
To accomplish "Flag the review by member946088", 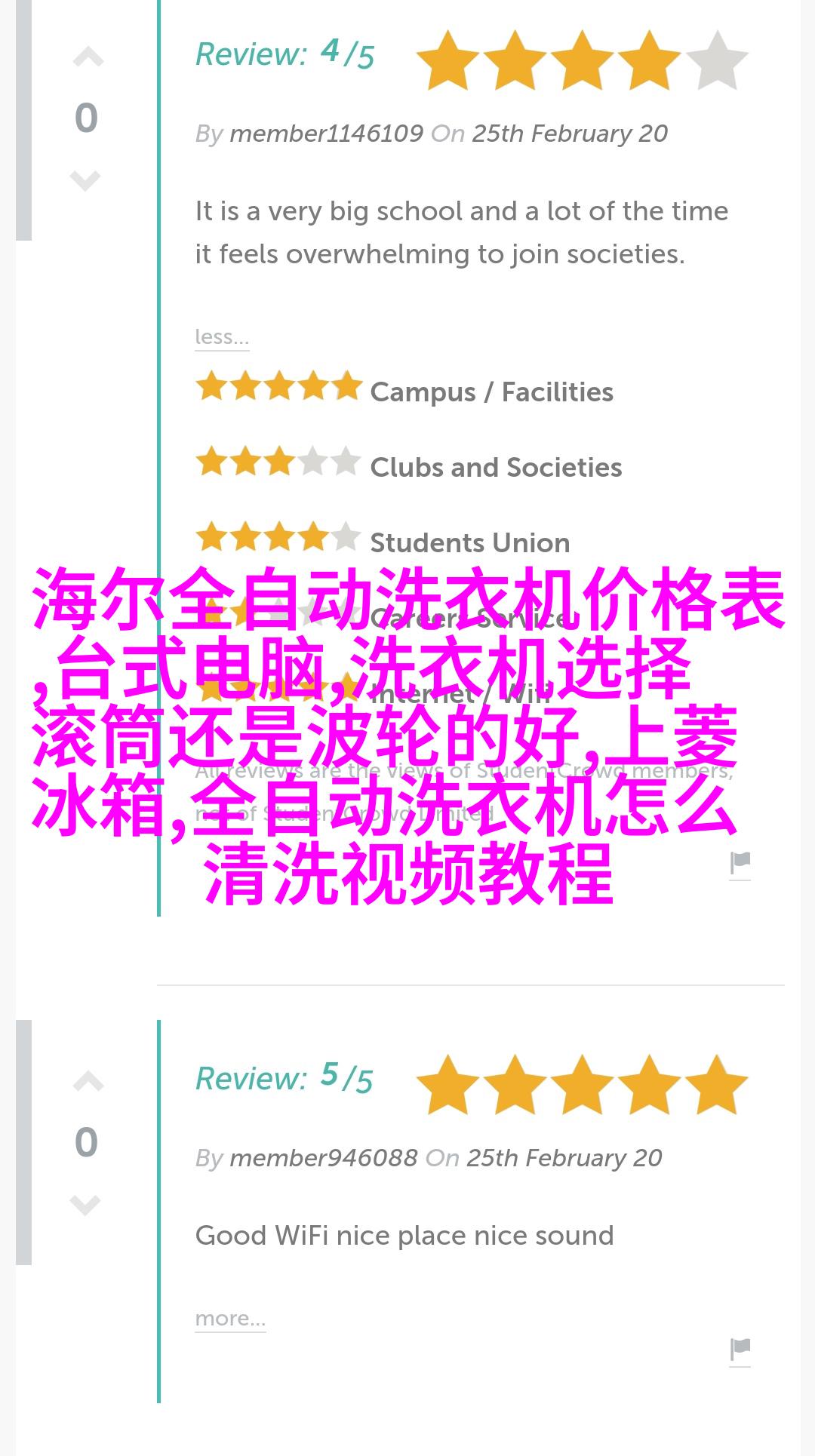I will tap(740, 1349).
